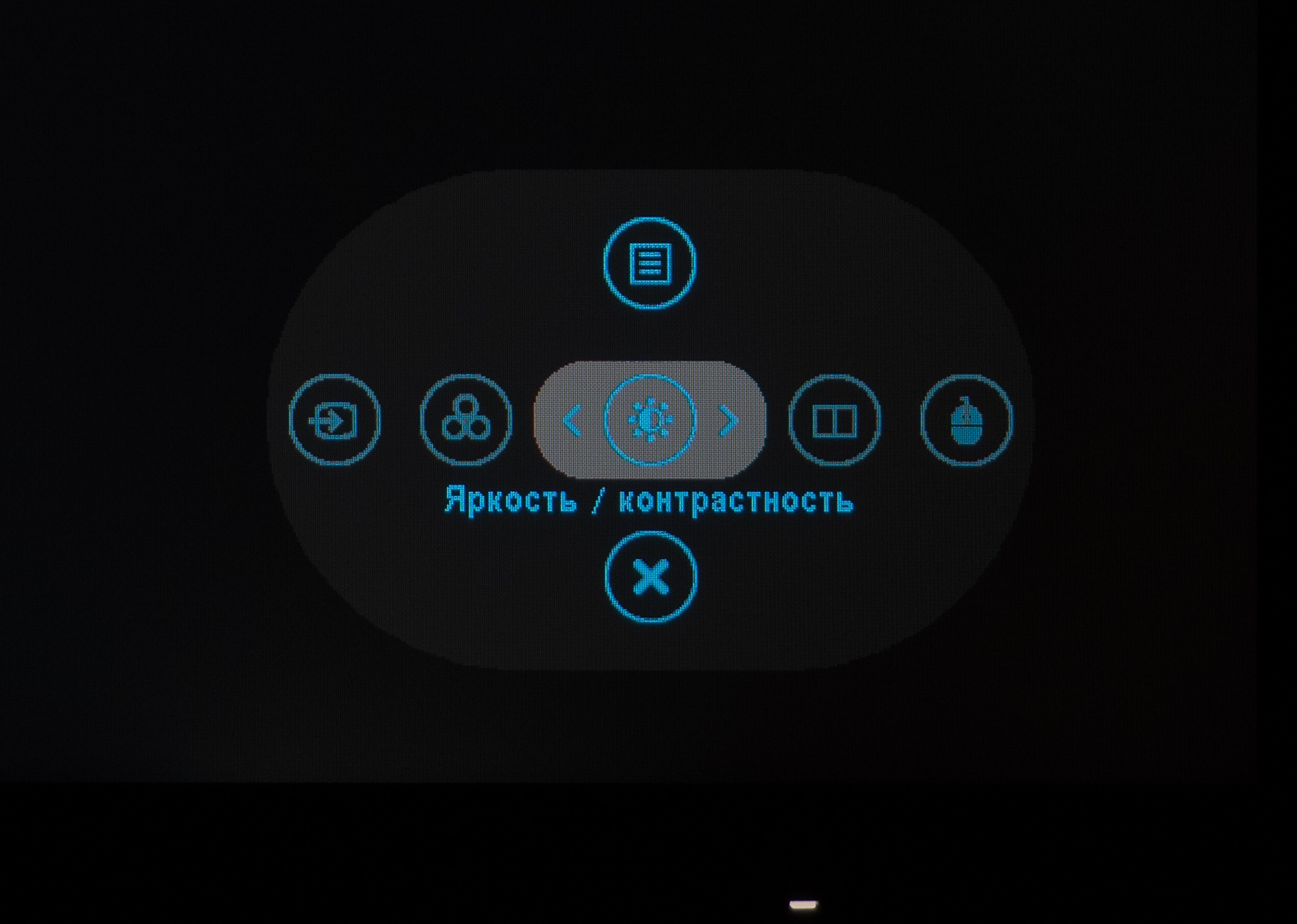Screen dimensions: 1297x924
Task: Open brightness / contrast settings
Action: [x=650, y=420]
